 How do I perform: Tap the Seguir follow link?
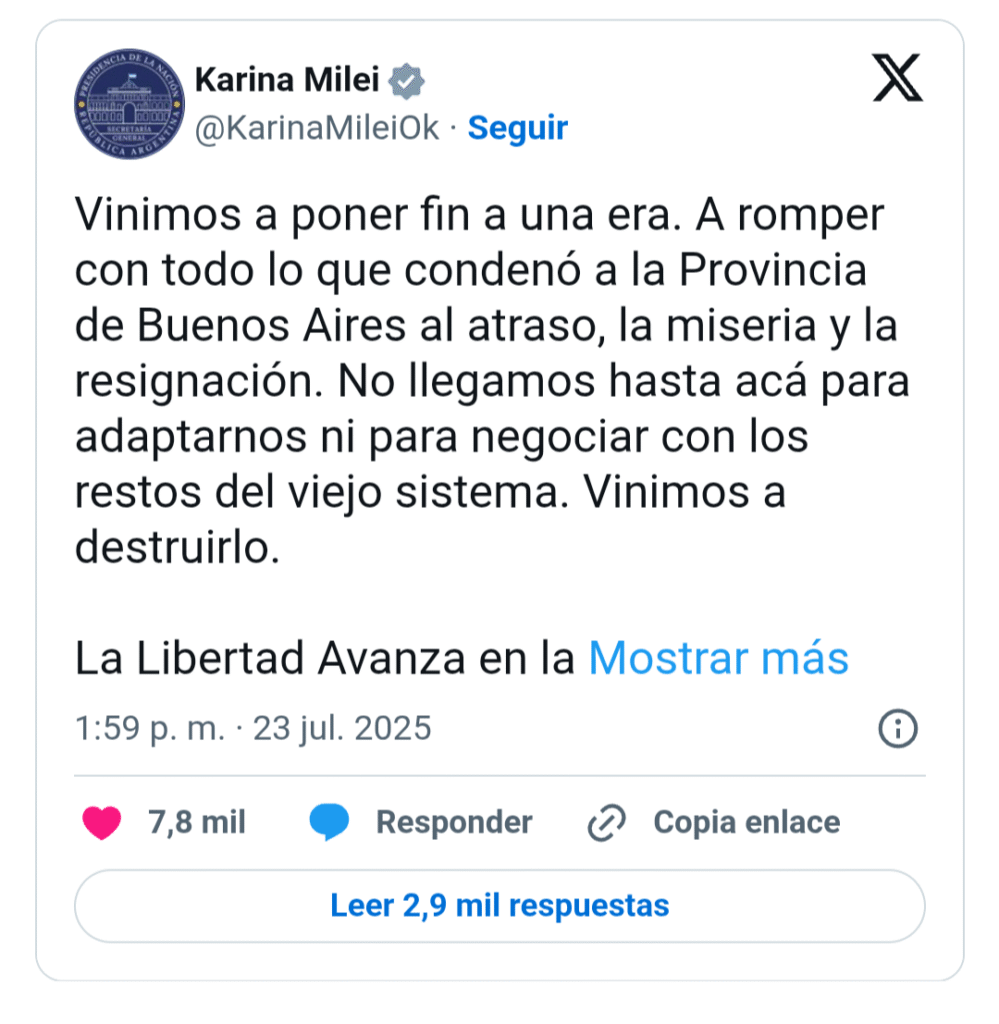tap(517, 128)
